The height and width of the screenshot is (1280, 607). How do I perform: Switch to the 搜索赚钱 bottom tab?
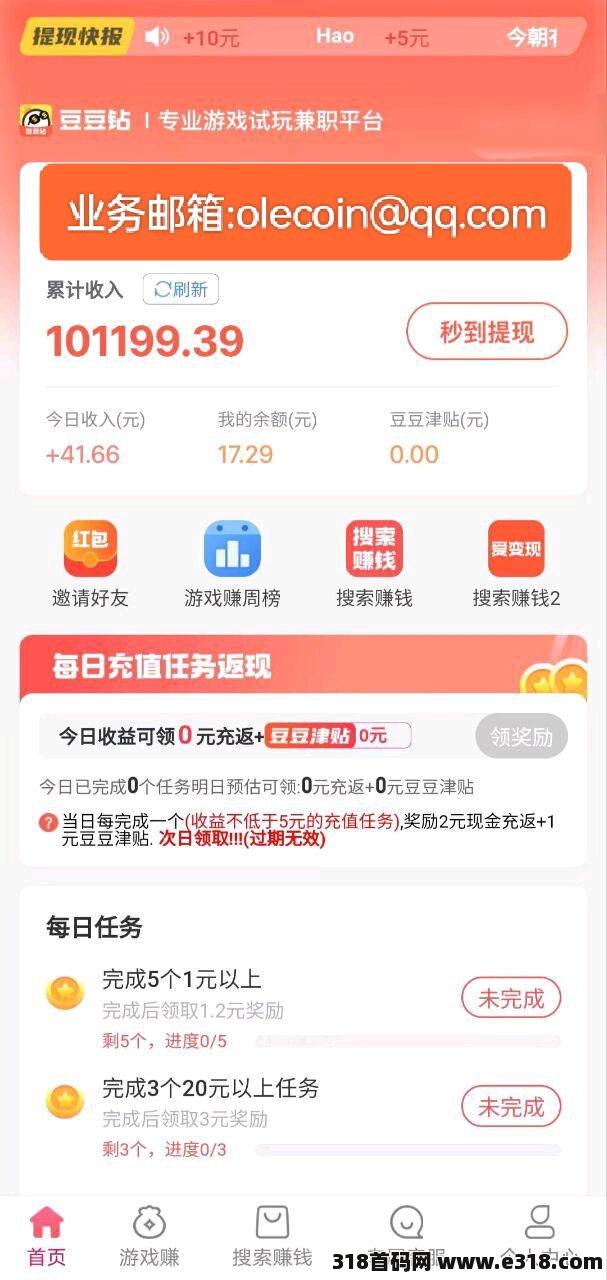pos(272,1236)
